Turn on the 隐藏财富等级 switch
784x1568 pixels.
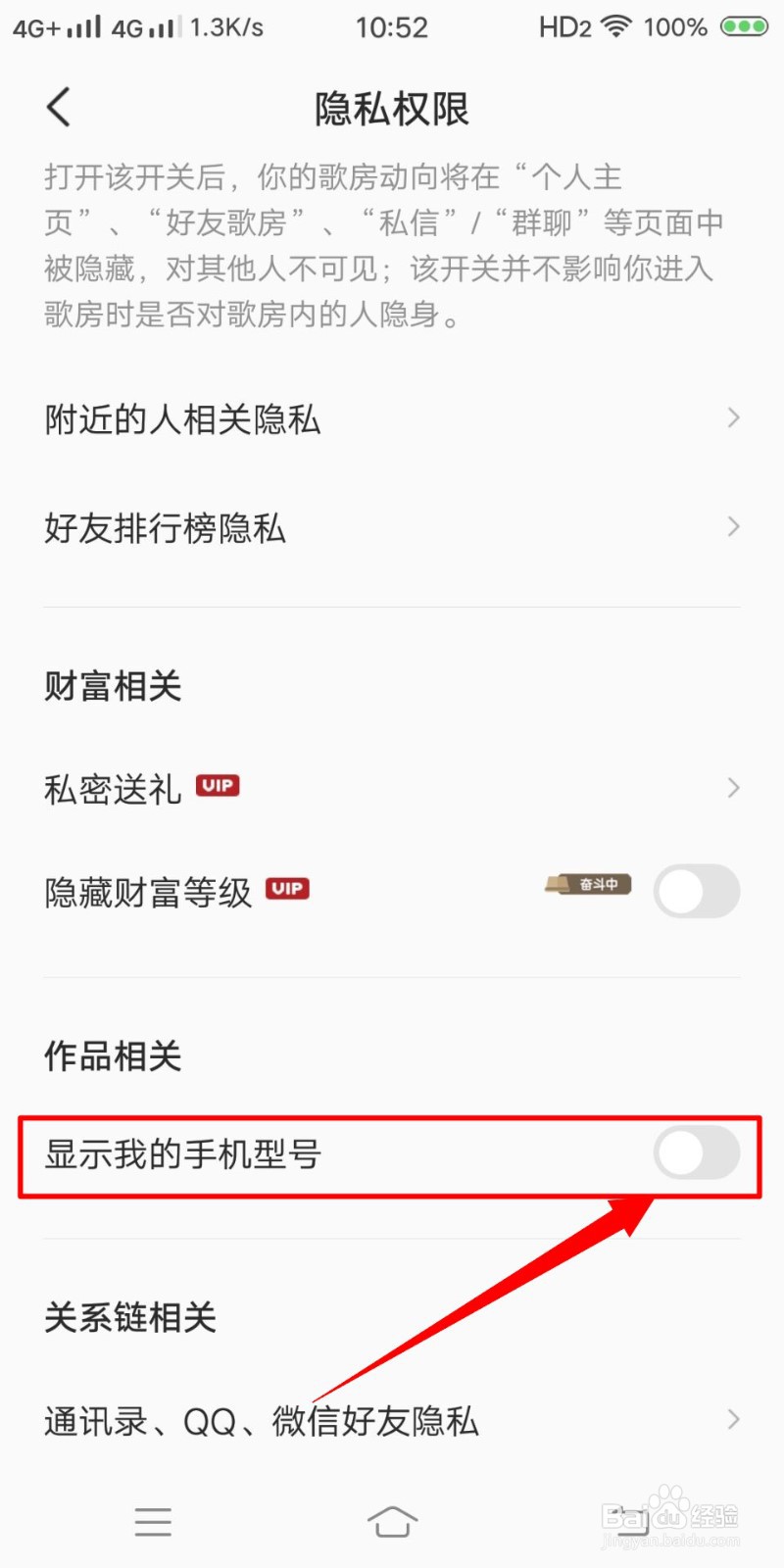click(696, 892)
